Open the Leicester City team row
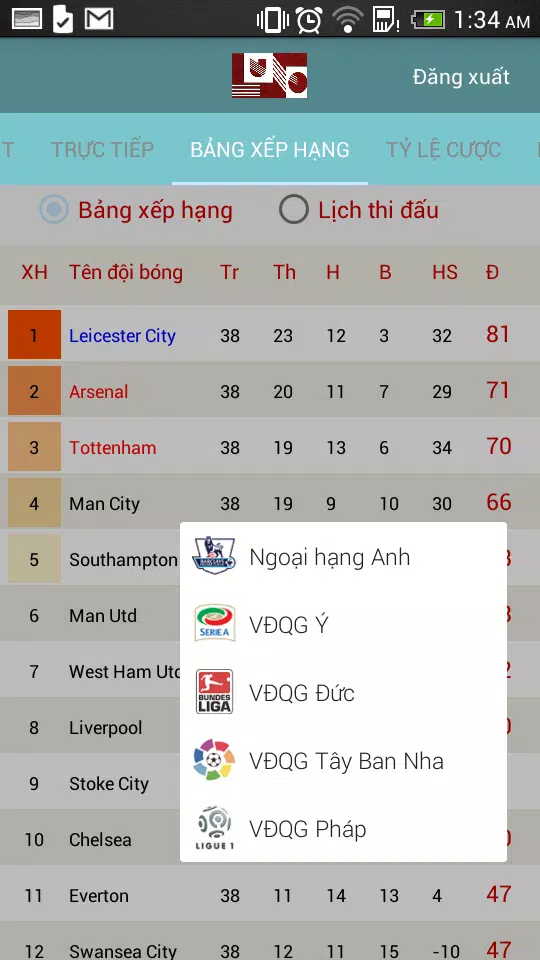This screenshot has height=960, width=540. pyautogui.click(x=270, y=335)
